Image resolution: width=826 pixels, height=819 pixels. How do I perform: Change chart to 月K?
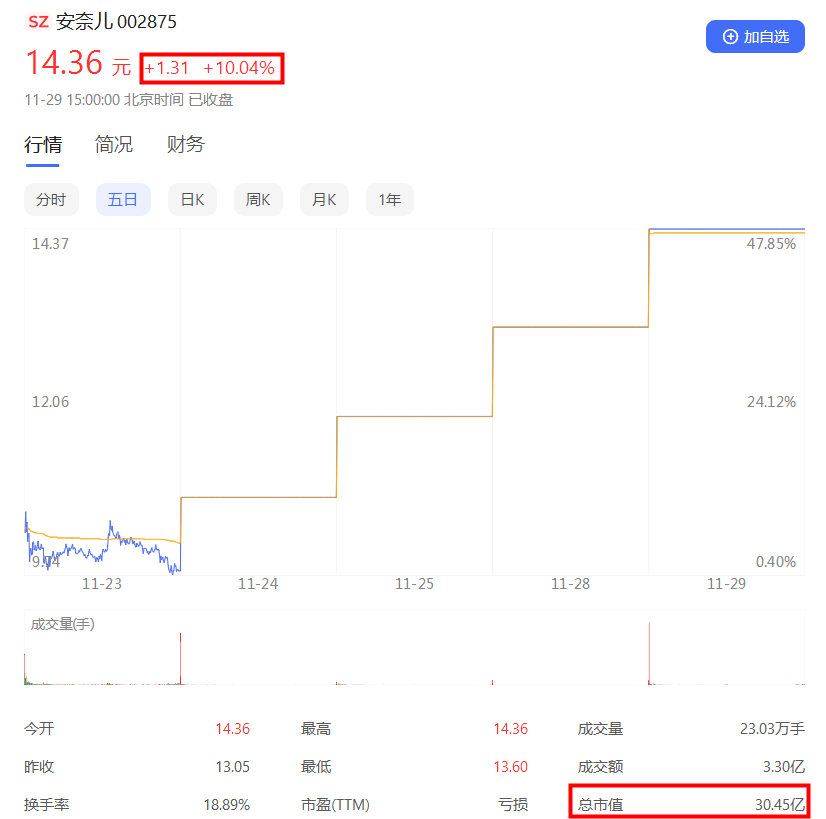(x=324, y=200)
